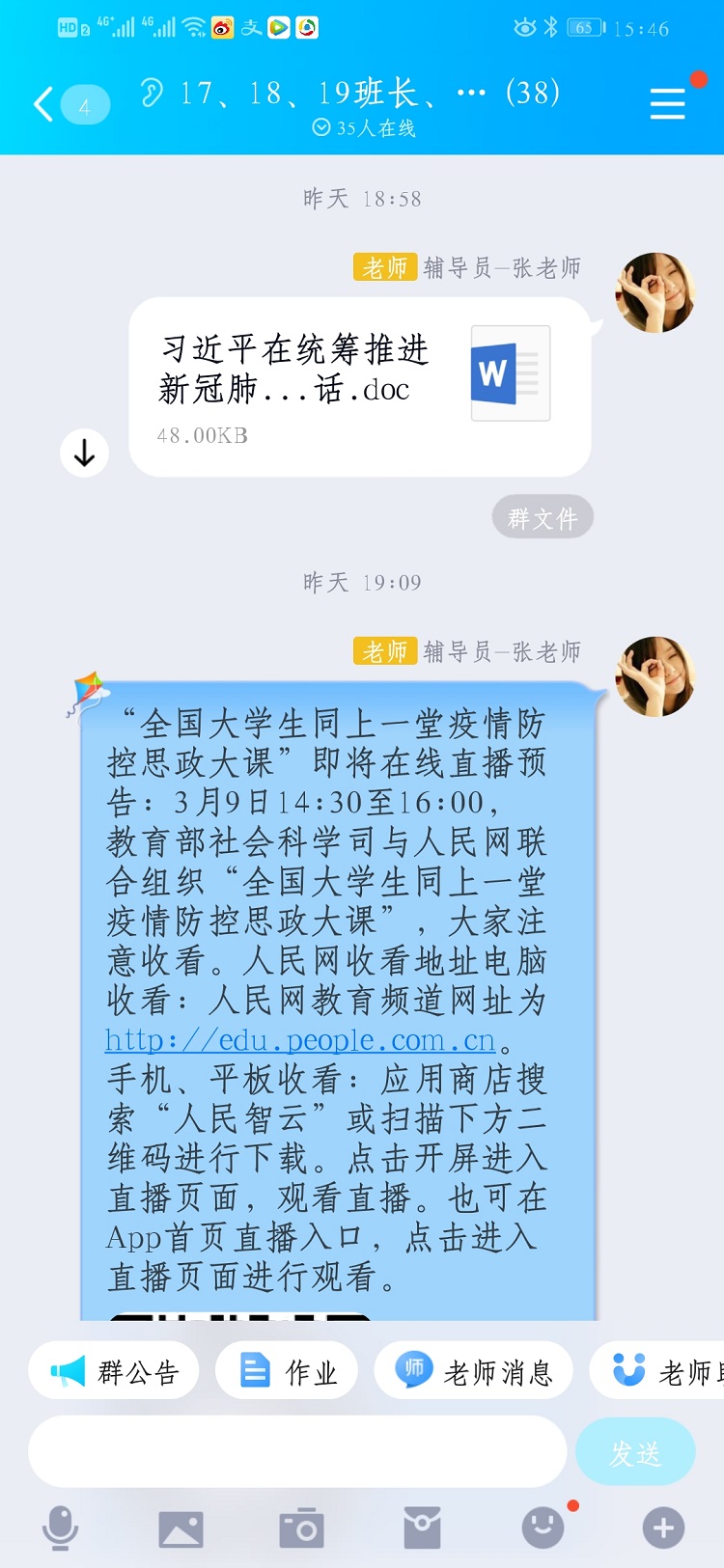Viewport: 724px width, 1568px height.
Task: Open 群文件 group files
Action: coord(543,518)
